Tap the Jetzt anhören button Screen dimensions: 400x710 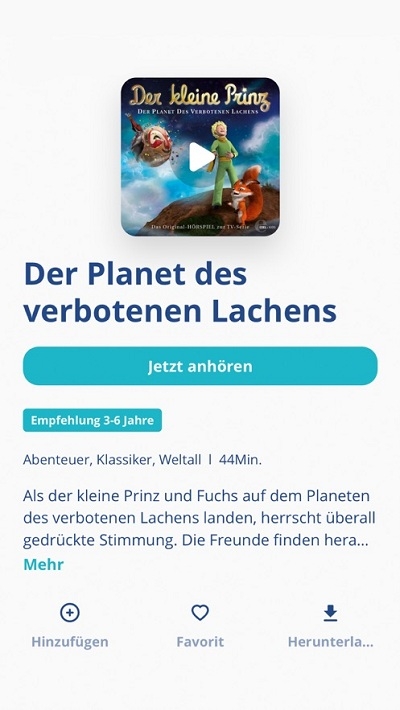tap(200, 366)
